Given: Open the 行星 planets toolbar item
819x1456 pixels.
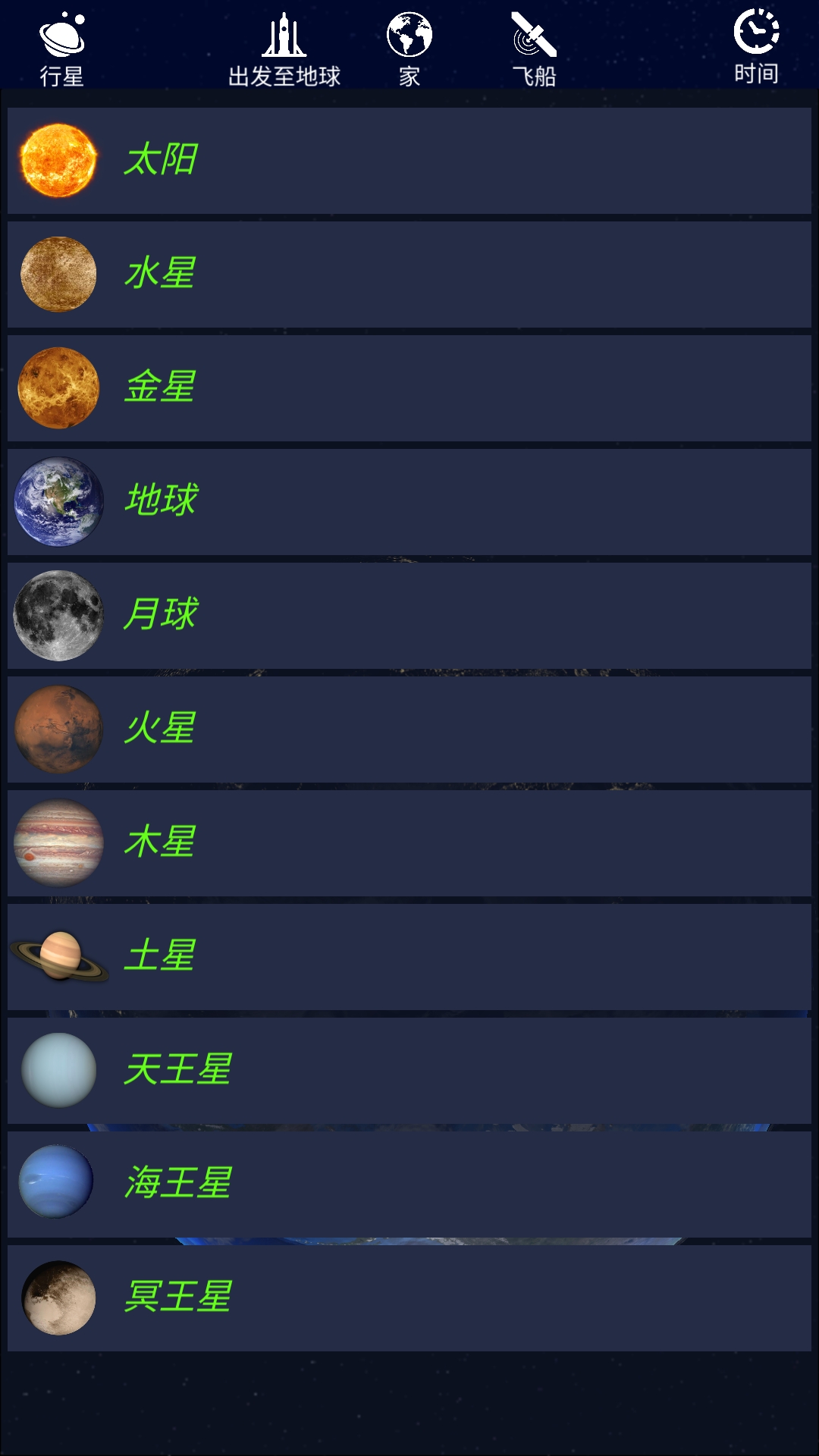Looking at the screenshot, I should pos(61,48).
